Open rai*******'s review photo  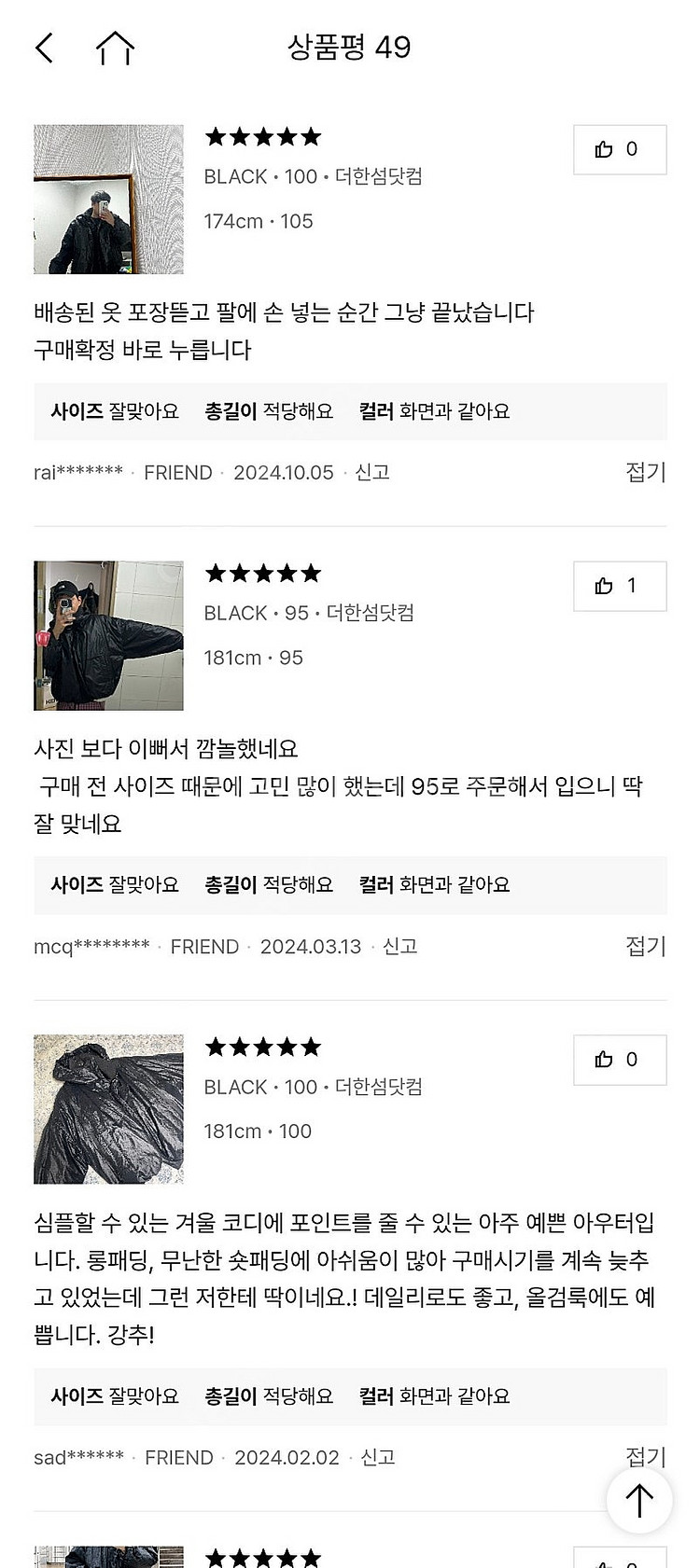pos(108,200)
